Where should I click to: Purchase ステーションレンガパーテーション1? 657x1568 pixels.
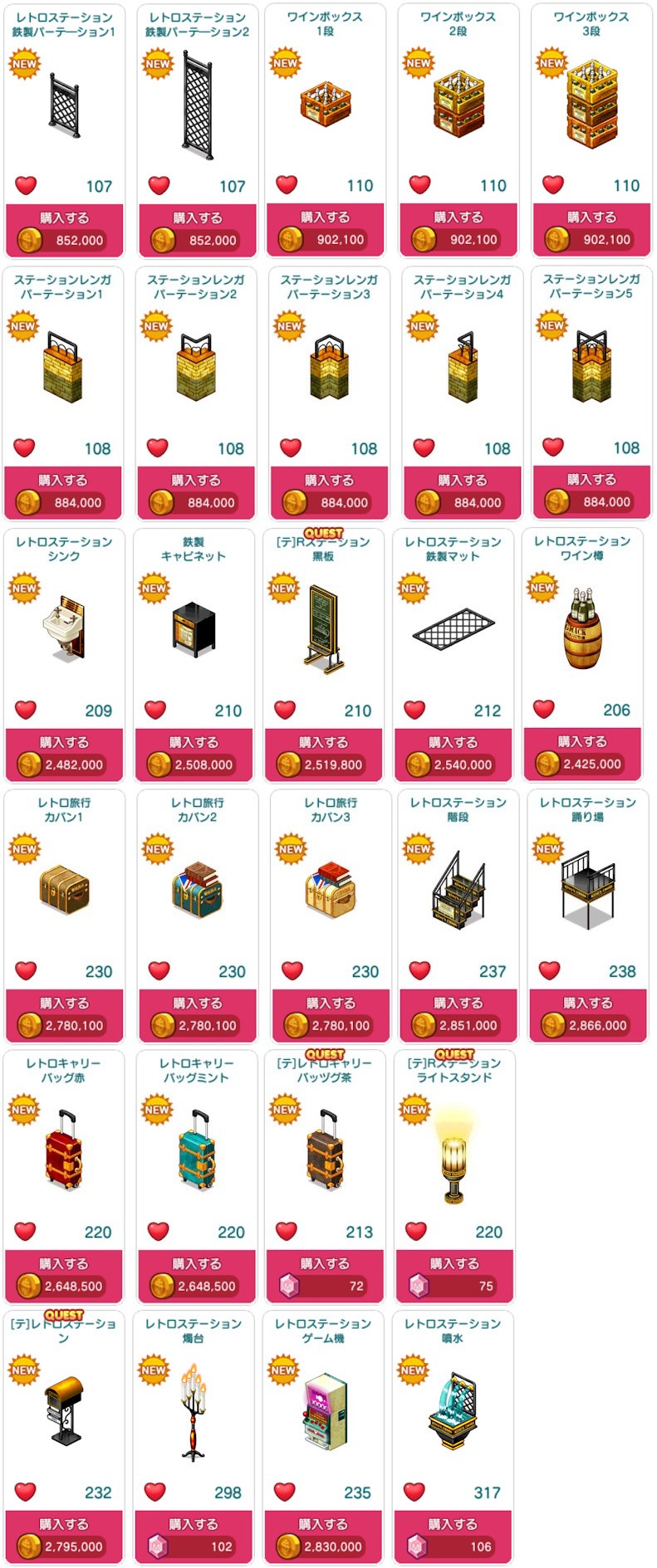pyautogui.click(x=62, y=492)
